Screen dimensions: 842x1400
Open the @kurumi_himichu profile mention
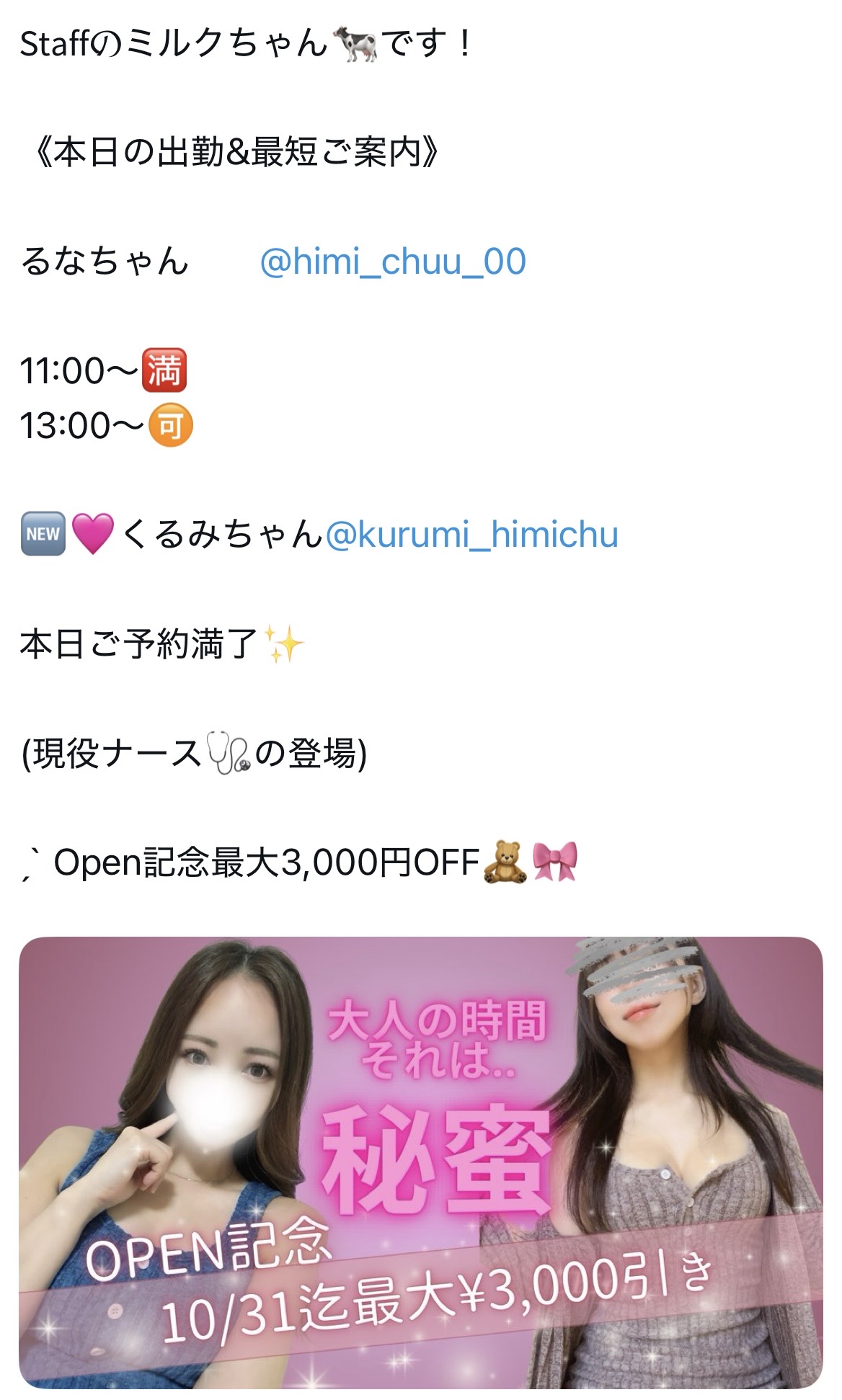click(471, 535)
